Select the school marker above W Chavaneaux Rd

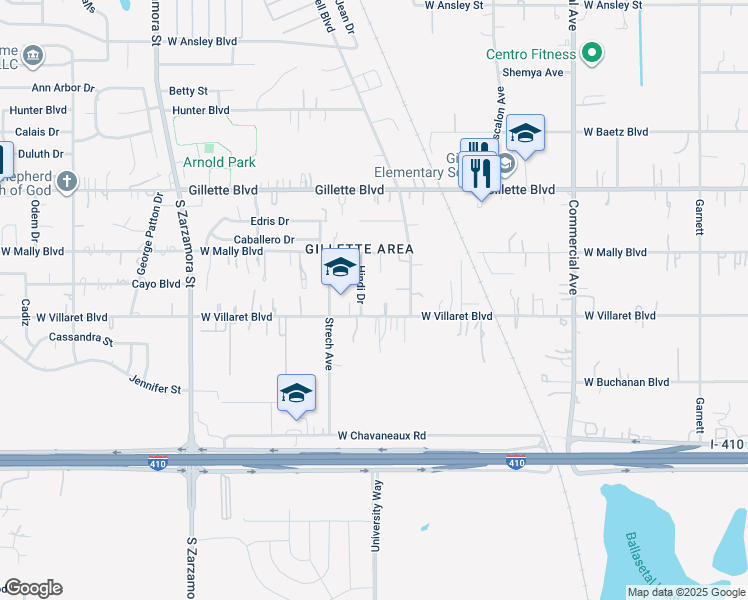tap(297, 393)
